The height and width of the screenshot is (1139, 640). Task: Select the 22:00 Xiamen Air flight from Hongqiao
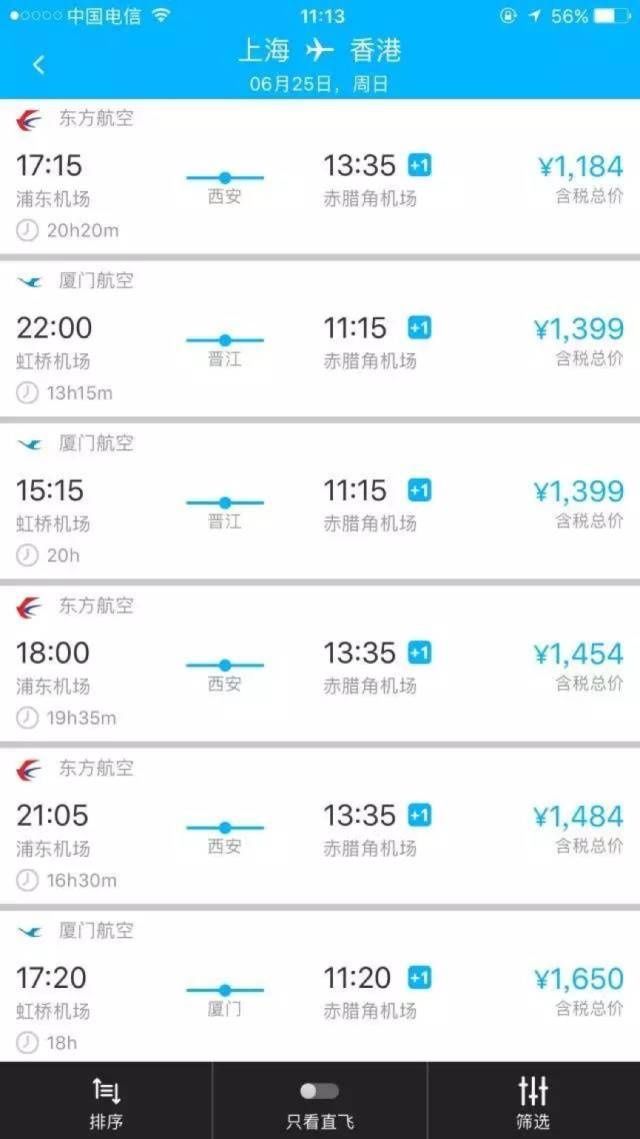click(320, 339)
